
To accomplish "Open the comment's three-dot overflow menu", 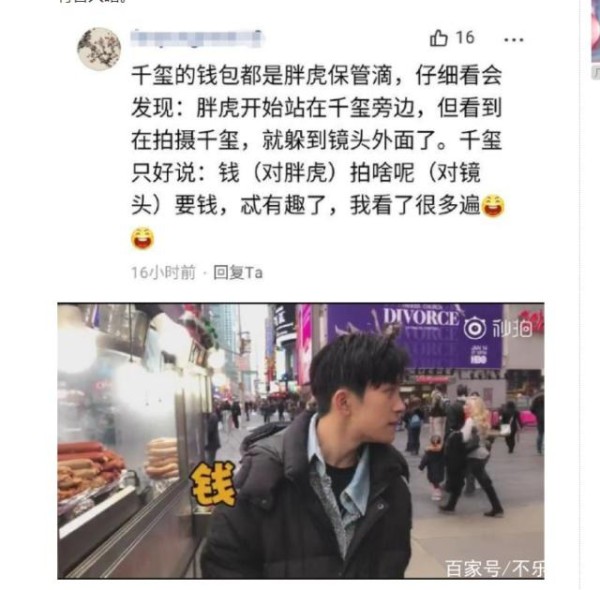I will click(514, 40).
